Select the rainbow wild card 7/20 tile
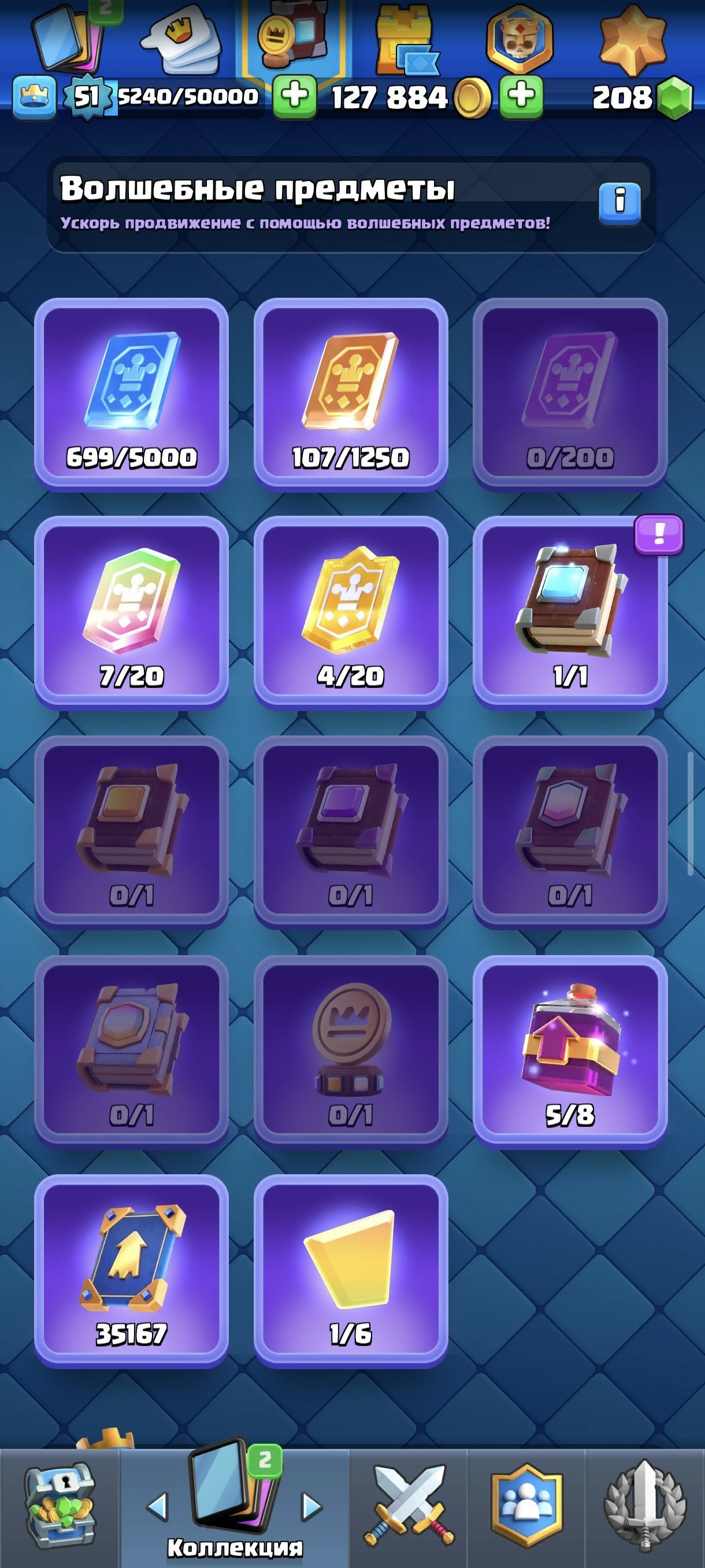The image size is (705, 1568). [131, 611]
